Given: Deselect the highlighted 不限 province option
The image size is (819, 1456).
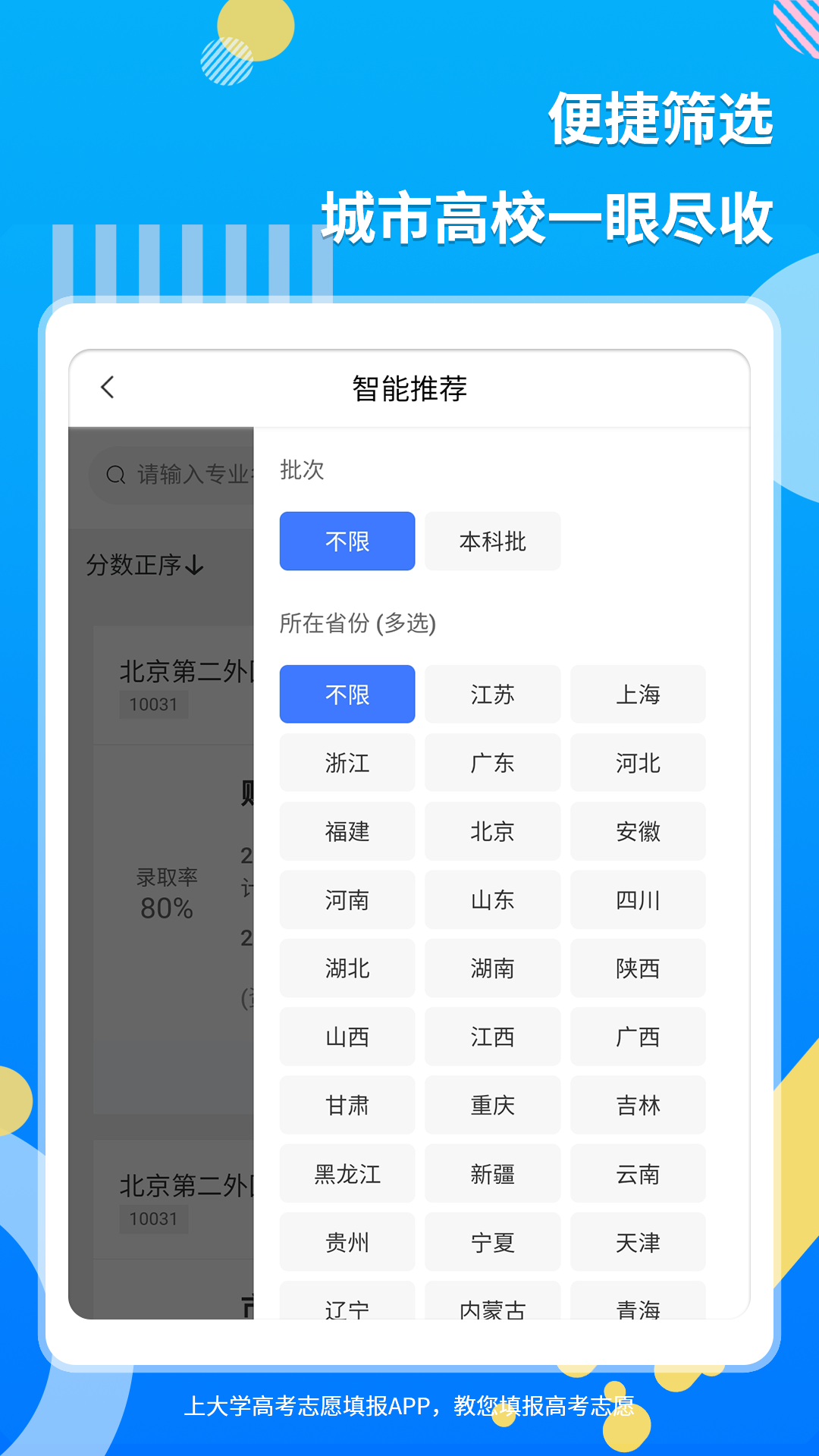Looking at the screenshot, I should tap(347, 694).
